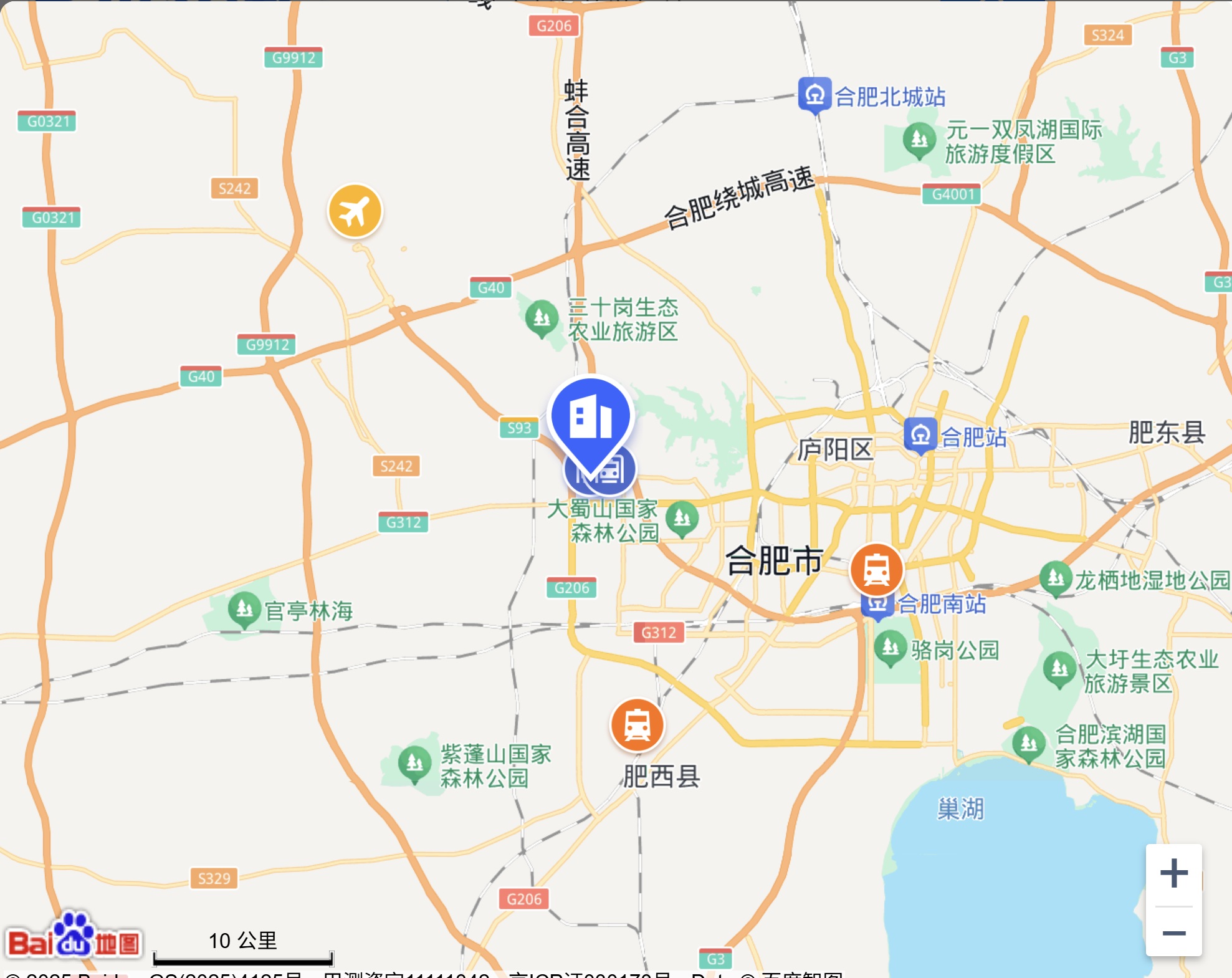Open the 合肥站 railway station marker
This screenshot has height=978, width=1232.
tap(920, 435)
